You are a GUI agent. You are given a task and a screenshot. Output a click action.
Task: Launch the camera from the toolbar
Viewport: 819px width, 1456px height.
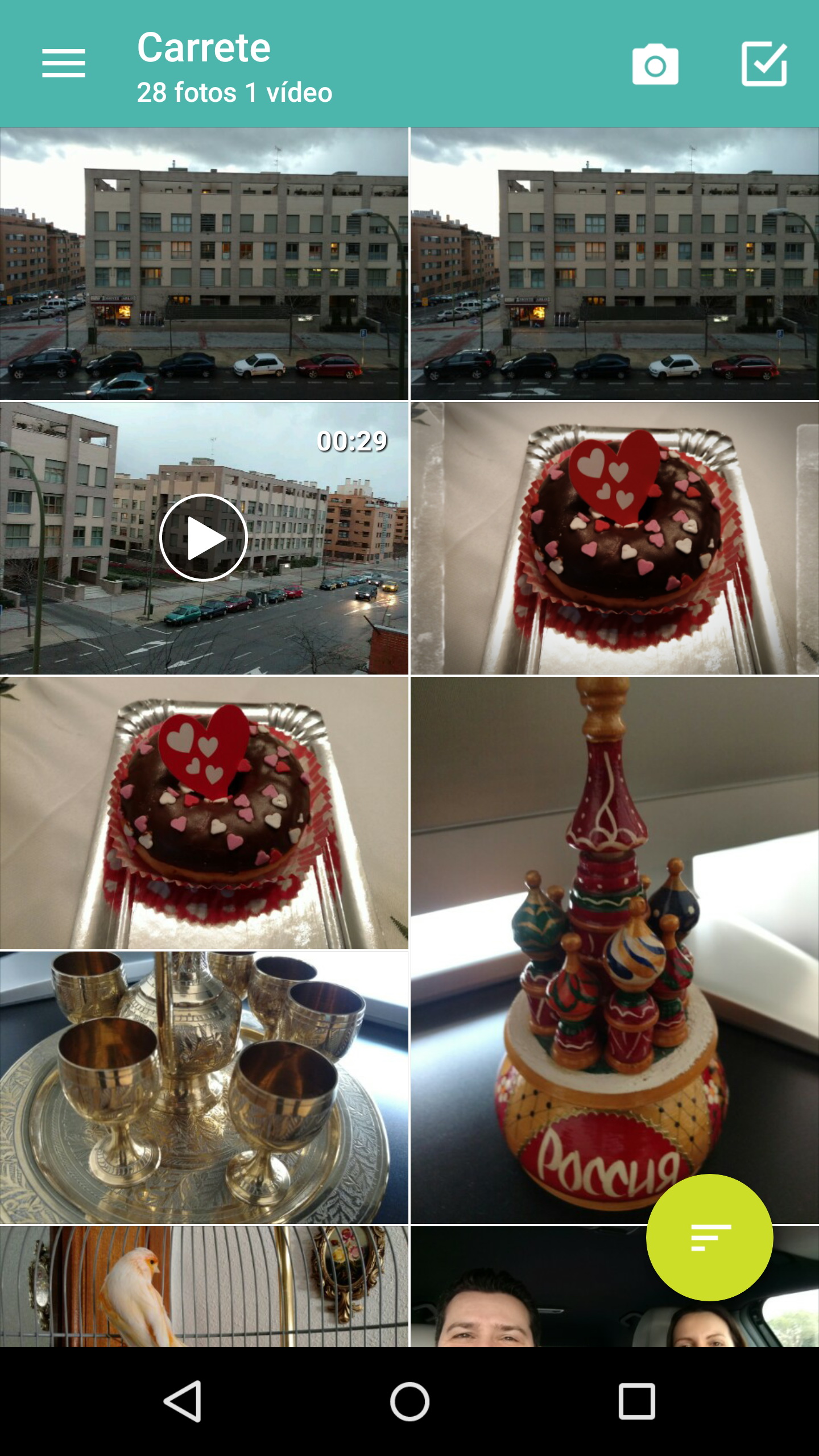(655, 64)
